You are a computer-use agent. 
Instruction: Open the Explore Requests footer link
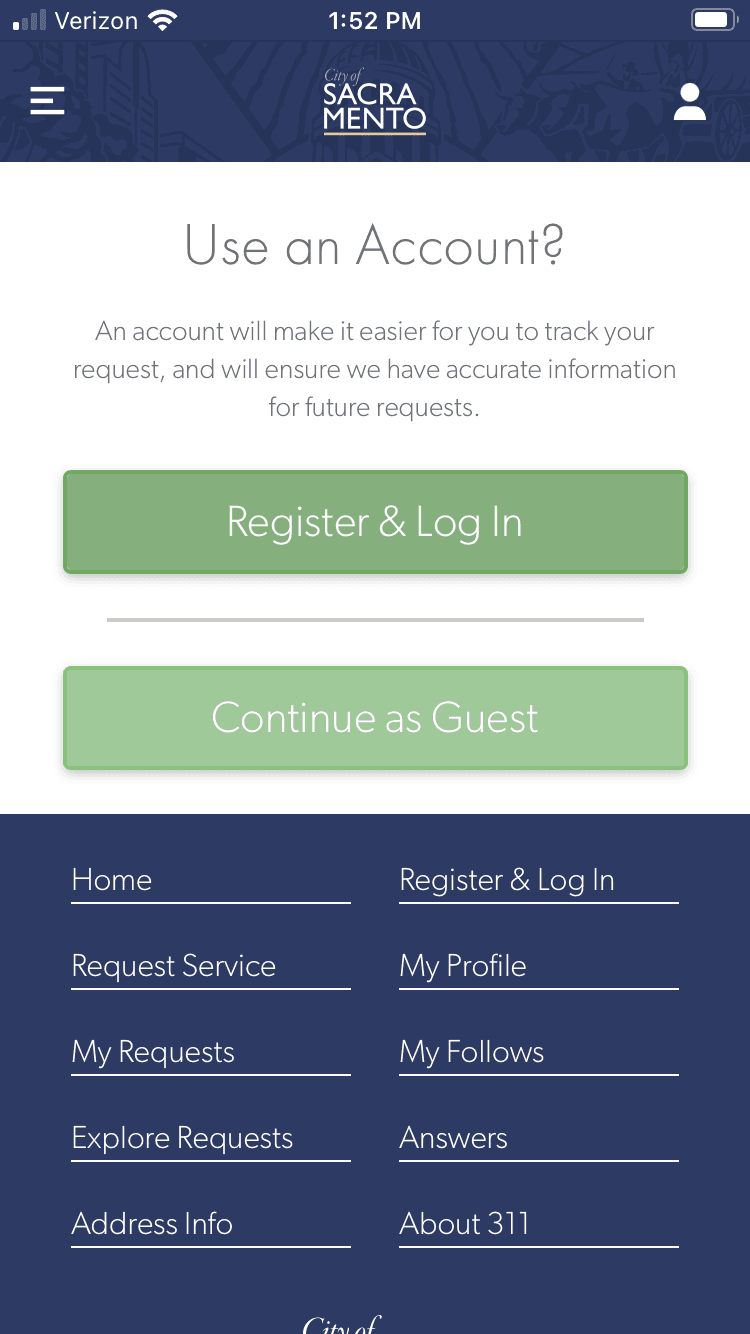point(182,1138)
